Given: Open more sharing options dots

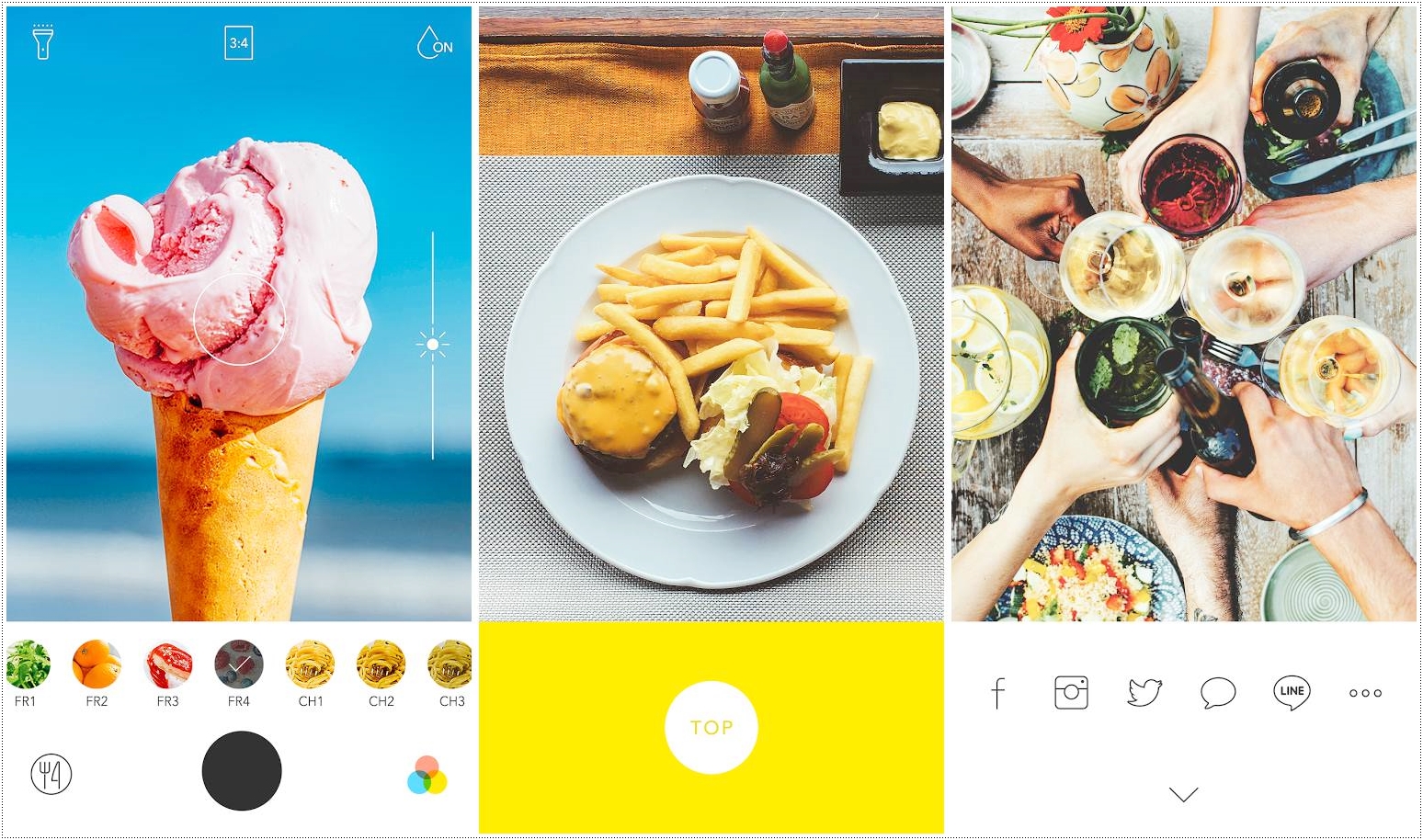Looking at the screenshot, I should pyautogui.click(x=1365, y=693).
